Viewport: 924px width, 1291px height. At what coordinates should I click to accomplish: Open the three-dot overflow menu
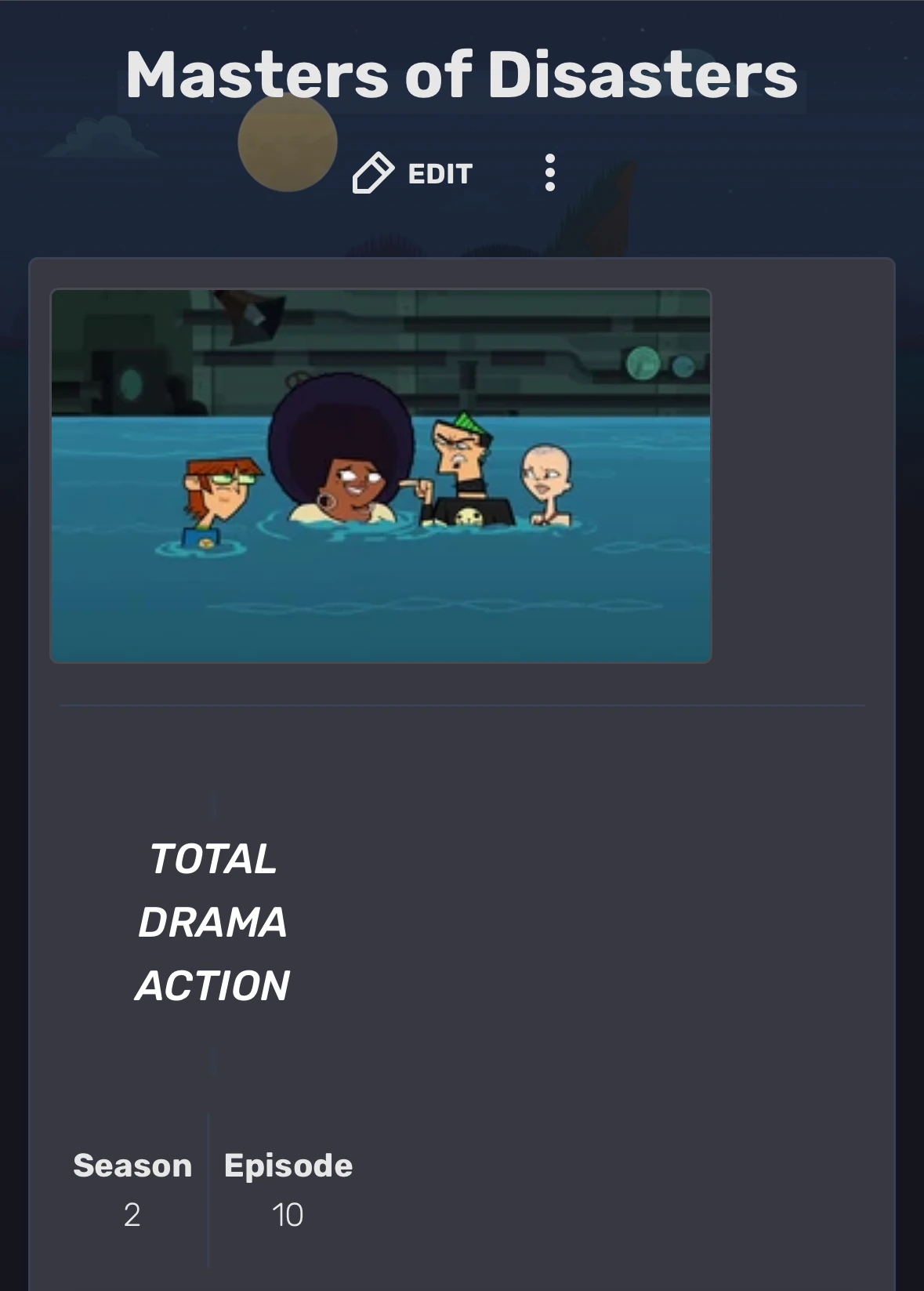(x=550, y=172)
